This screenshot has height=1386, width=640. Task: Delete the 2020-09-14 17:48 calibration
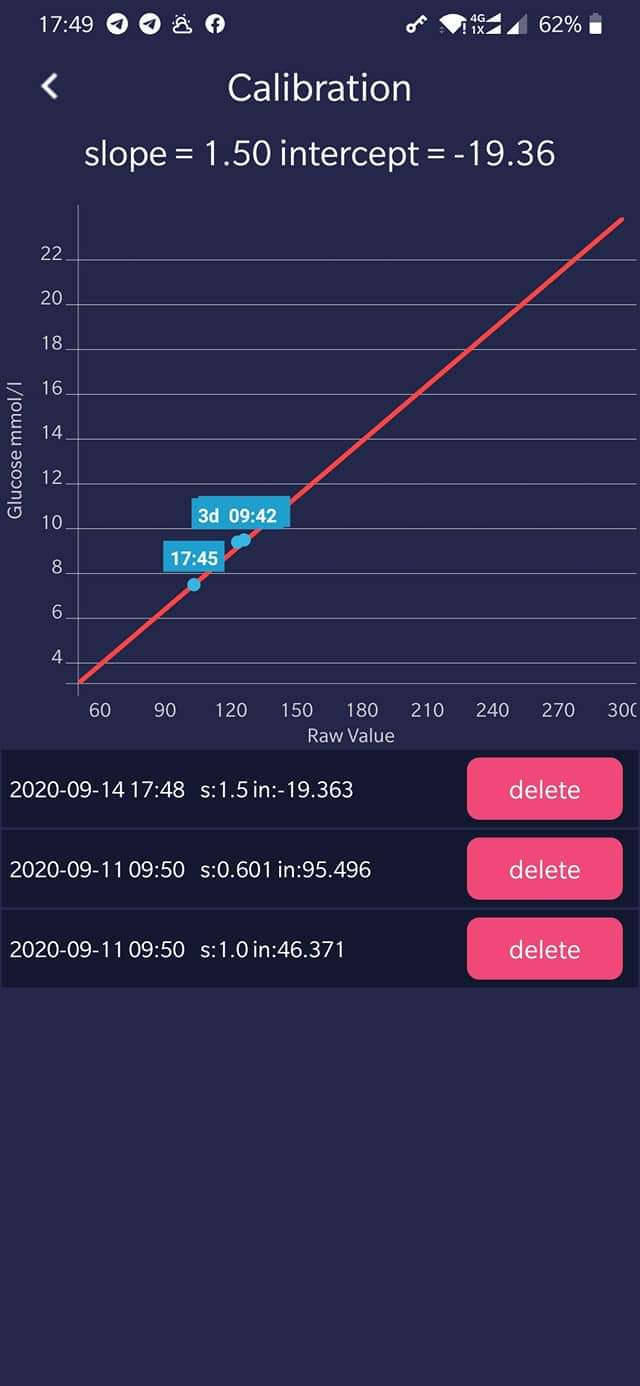[x=544, y=789]
